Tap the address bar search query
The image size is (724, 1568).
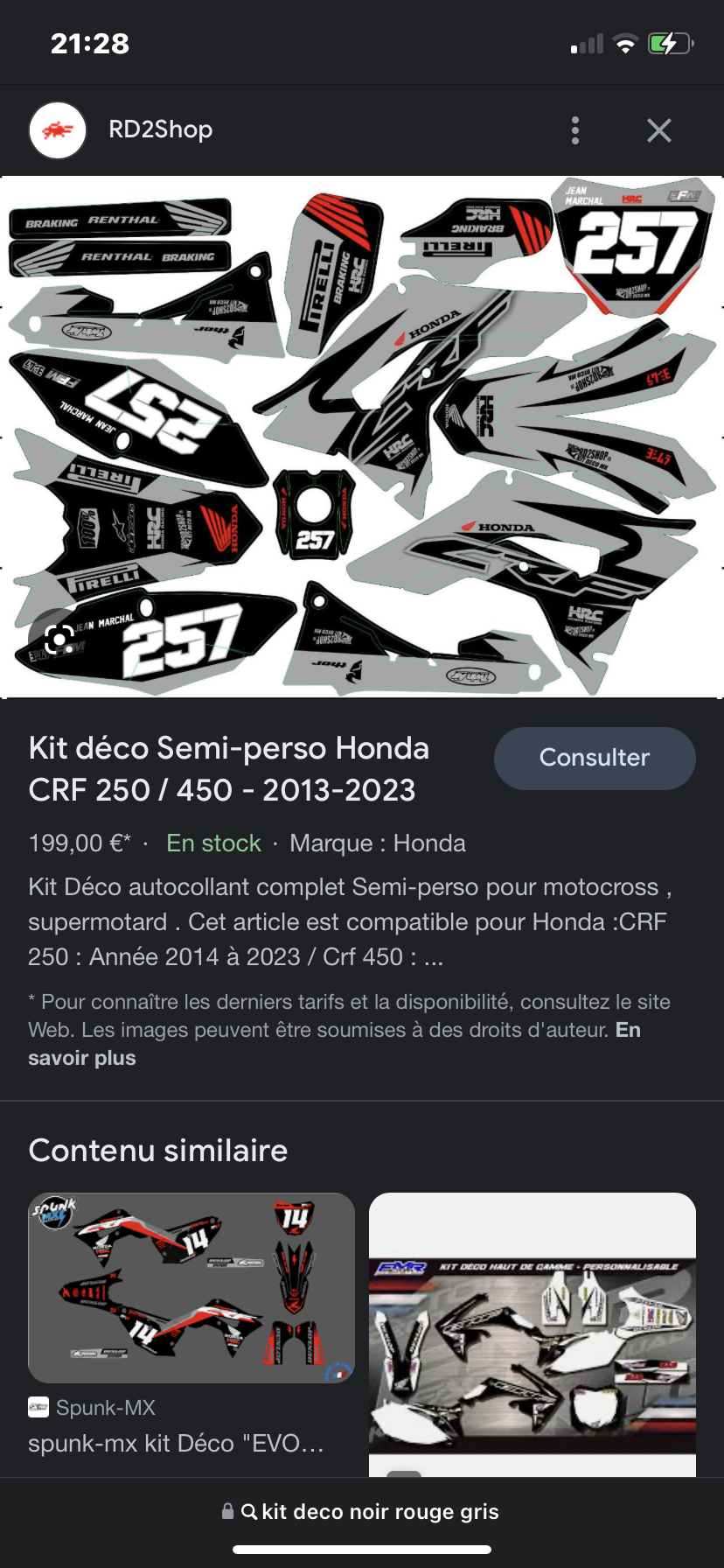coord(362,1511)
